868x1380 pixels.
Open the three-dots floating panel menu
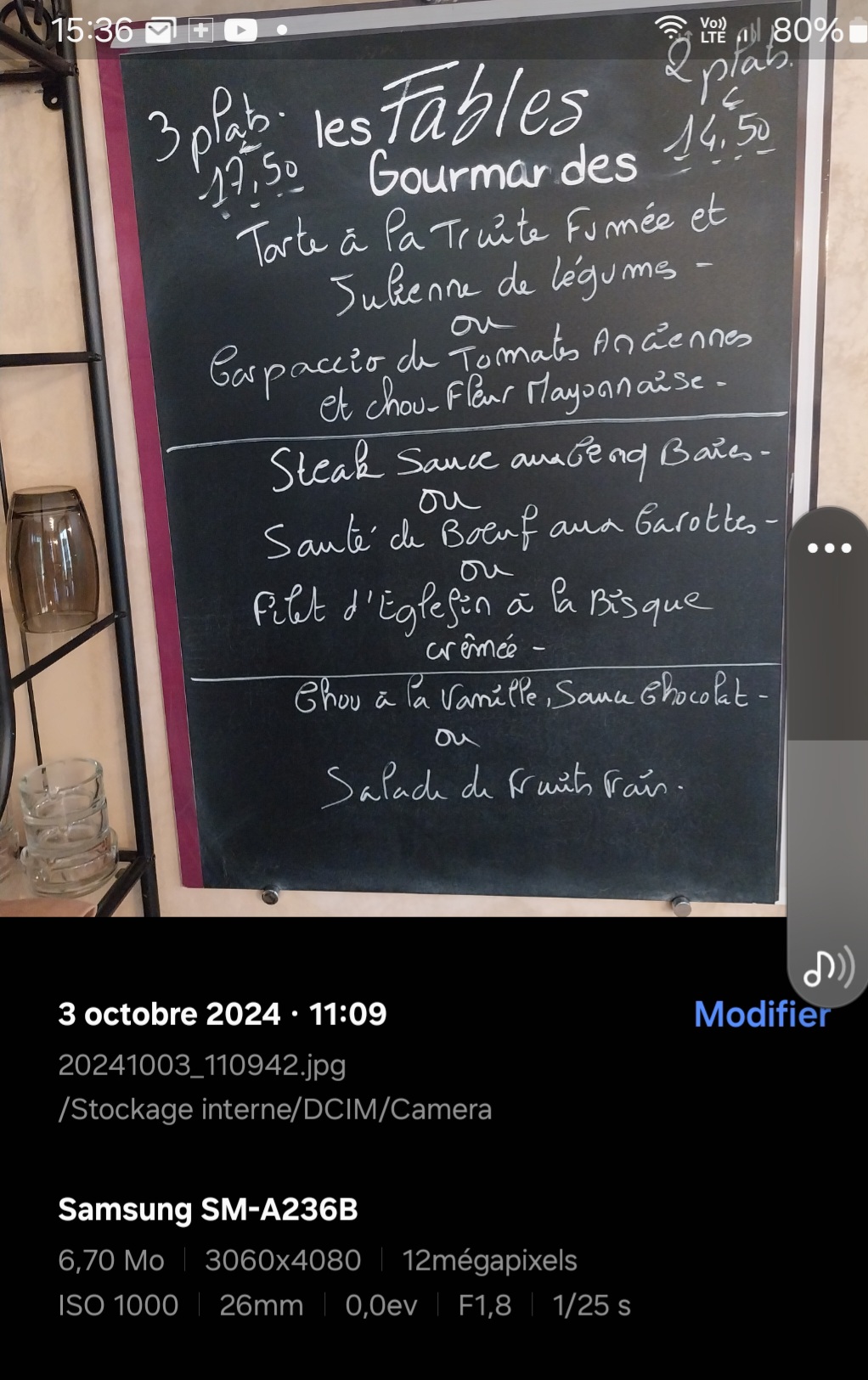click(x=829, y=548)
